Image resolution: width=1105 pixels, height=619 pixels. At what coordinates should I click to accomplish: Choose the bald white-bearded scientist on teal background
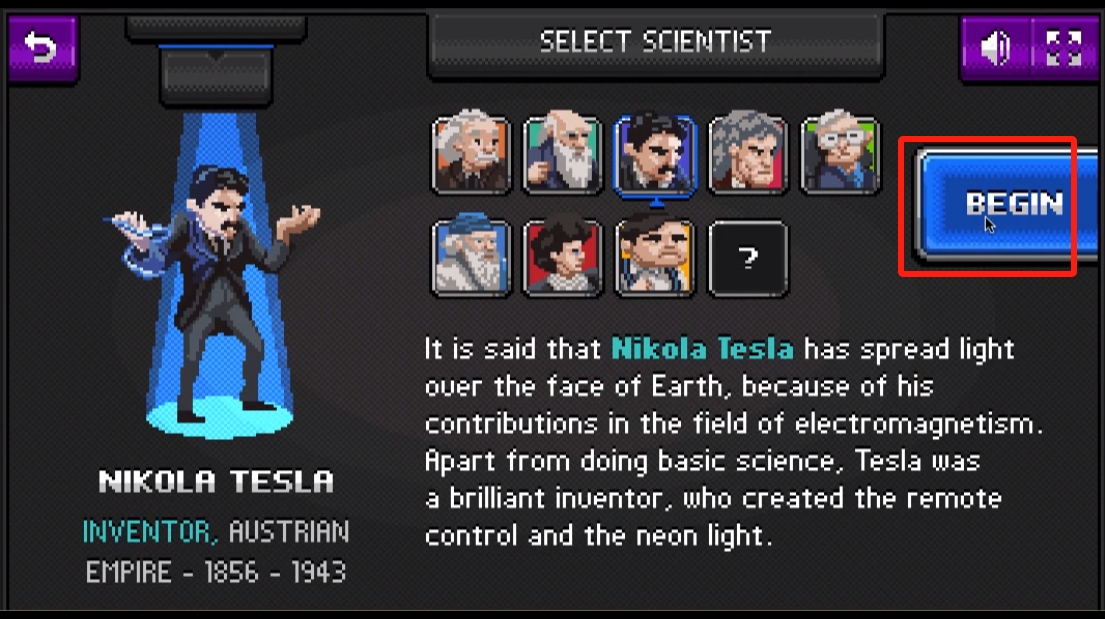563,155
